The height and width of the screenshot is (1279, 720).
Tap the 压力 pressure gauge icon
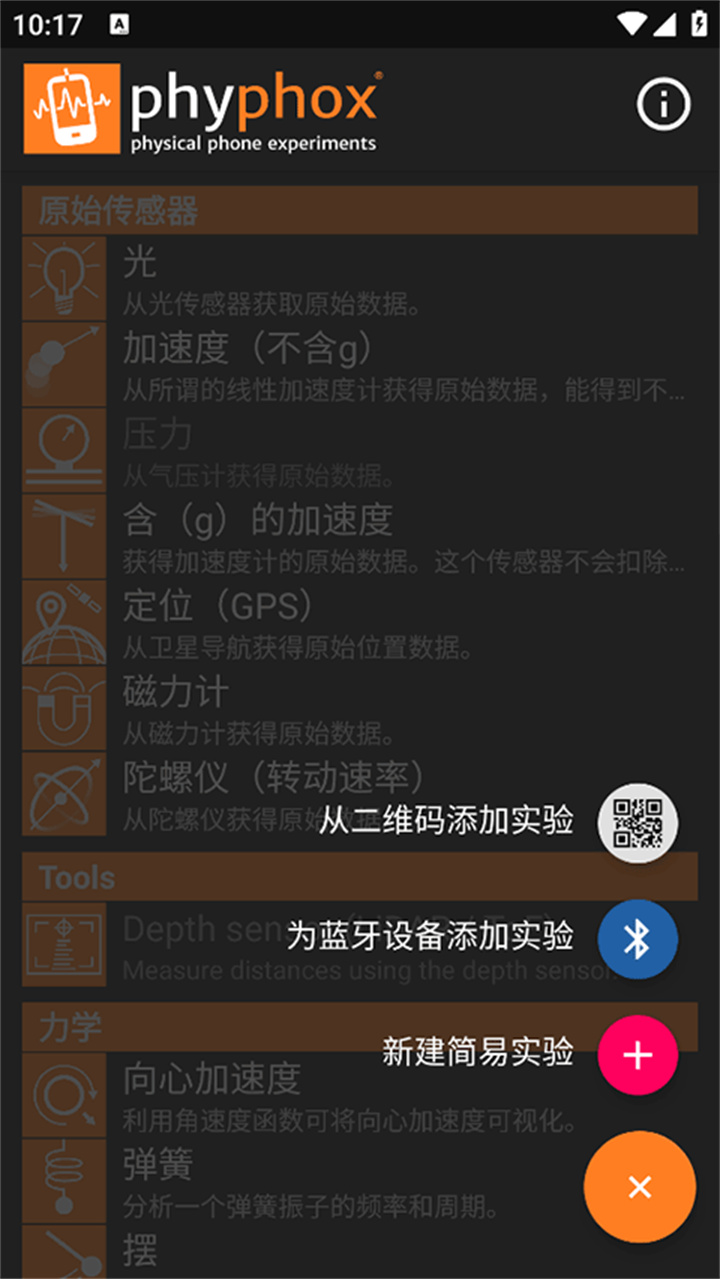(x=63, y=450)
